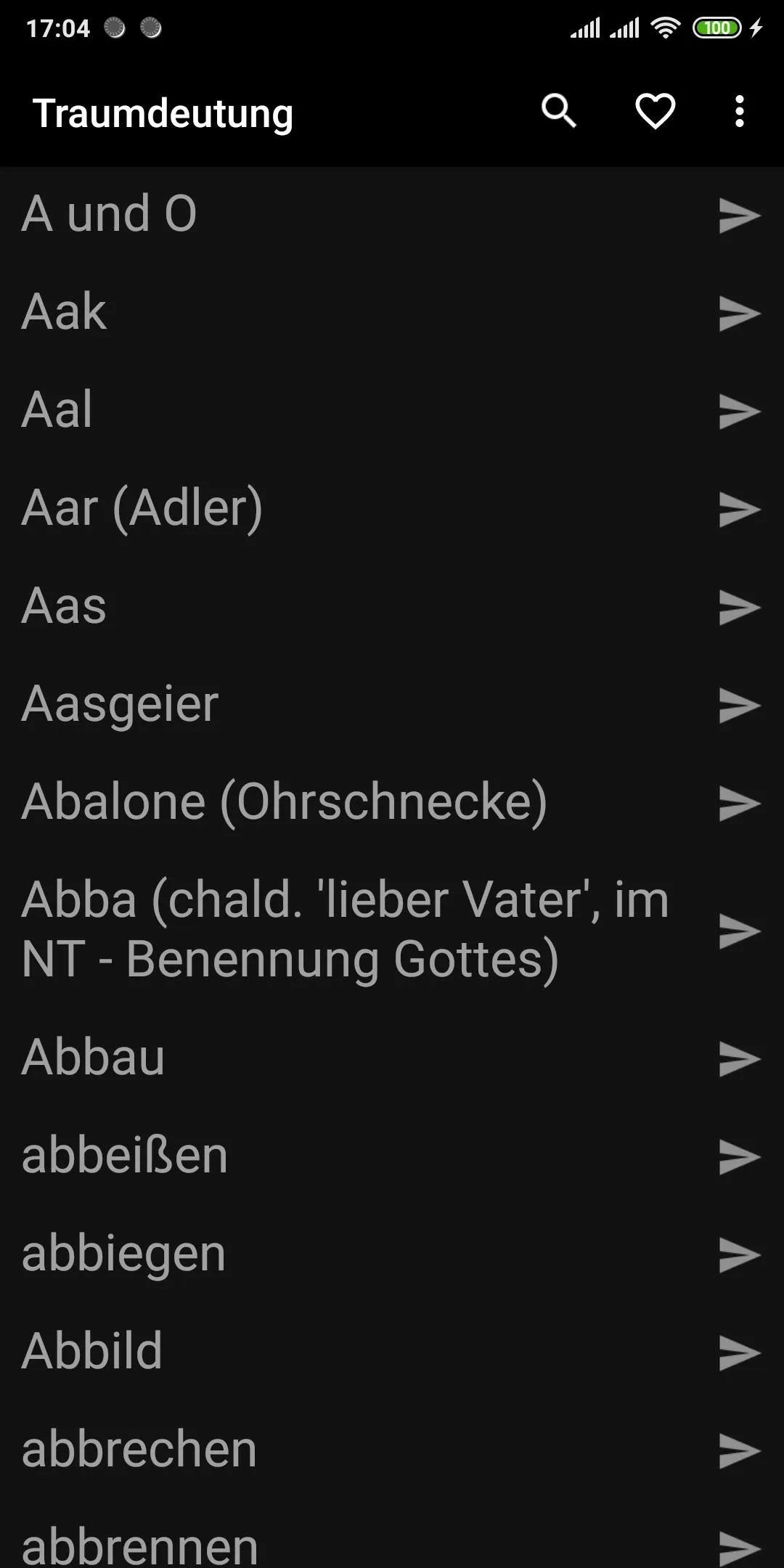The height and width of the screenshot is (1568, 784).
Task: Open the favorites heart icon
Action: pos(655,112)
